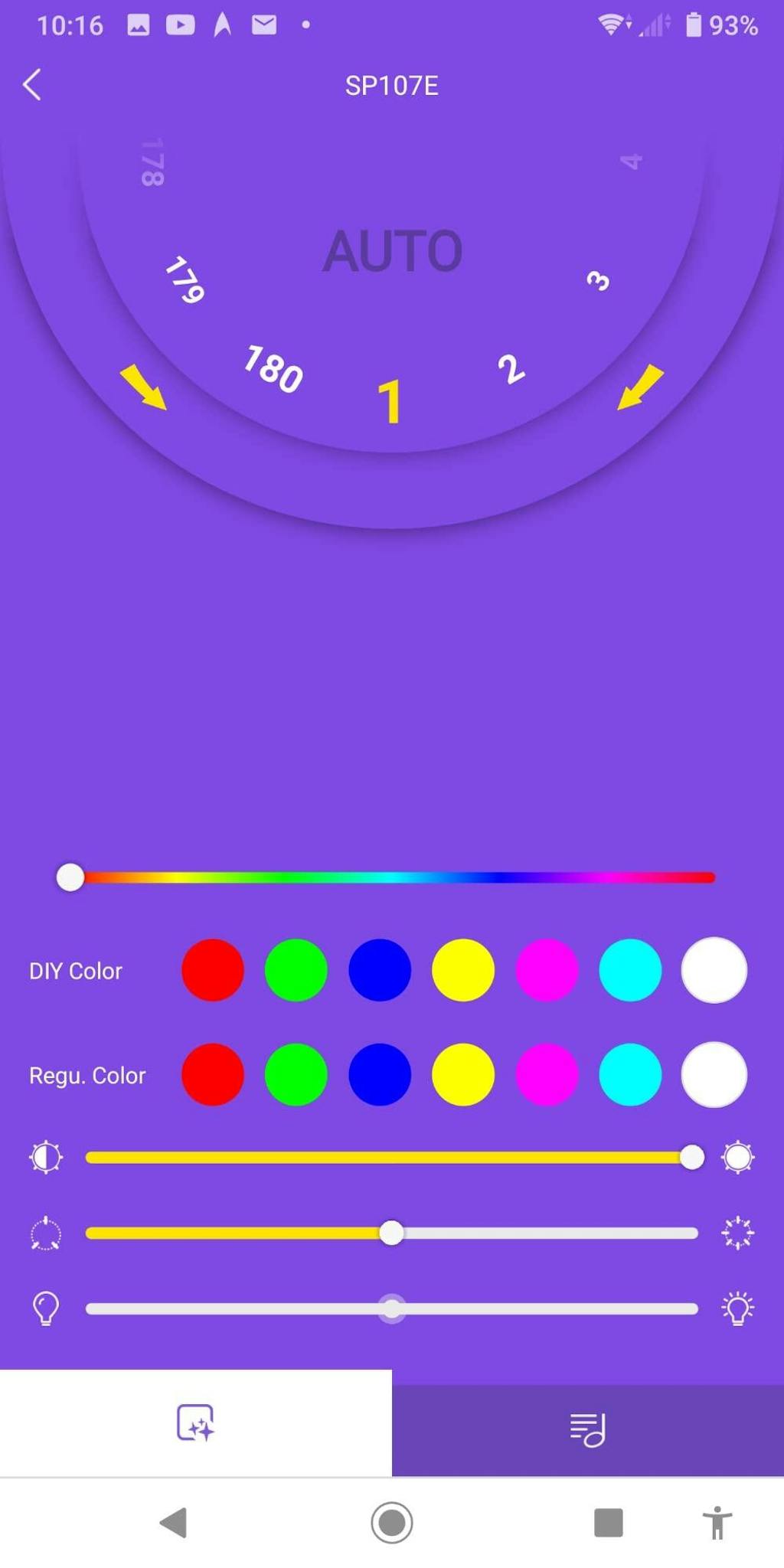Image resolution: width=784 pixels, height=1568 pixels.
Task: Enable AUTO mode on the dial
Action: pyautogui.click(x=392, y=251)
